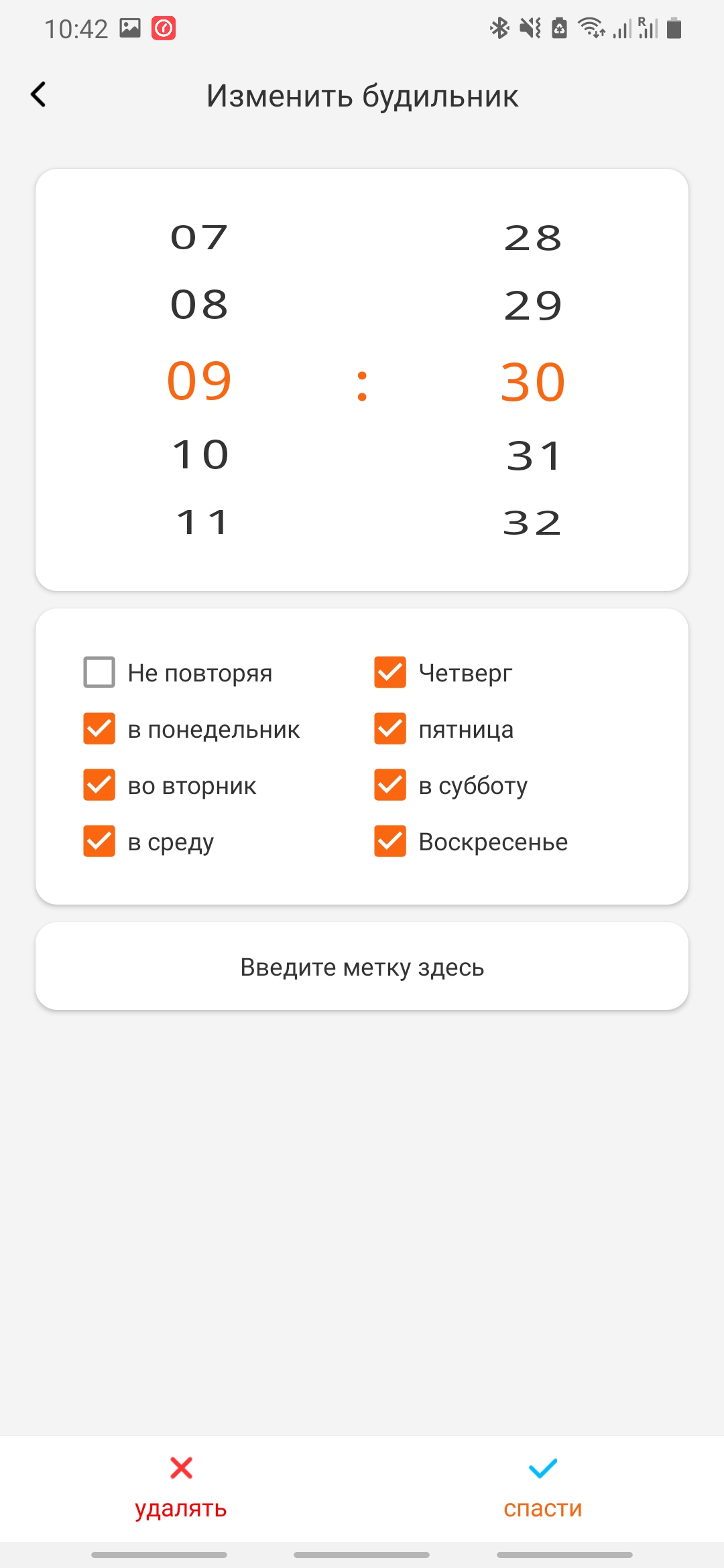
Task: Delete the alarm with удалять
Action: [x=181, y=1488]
